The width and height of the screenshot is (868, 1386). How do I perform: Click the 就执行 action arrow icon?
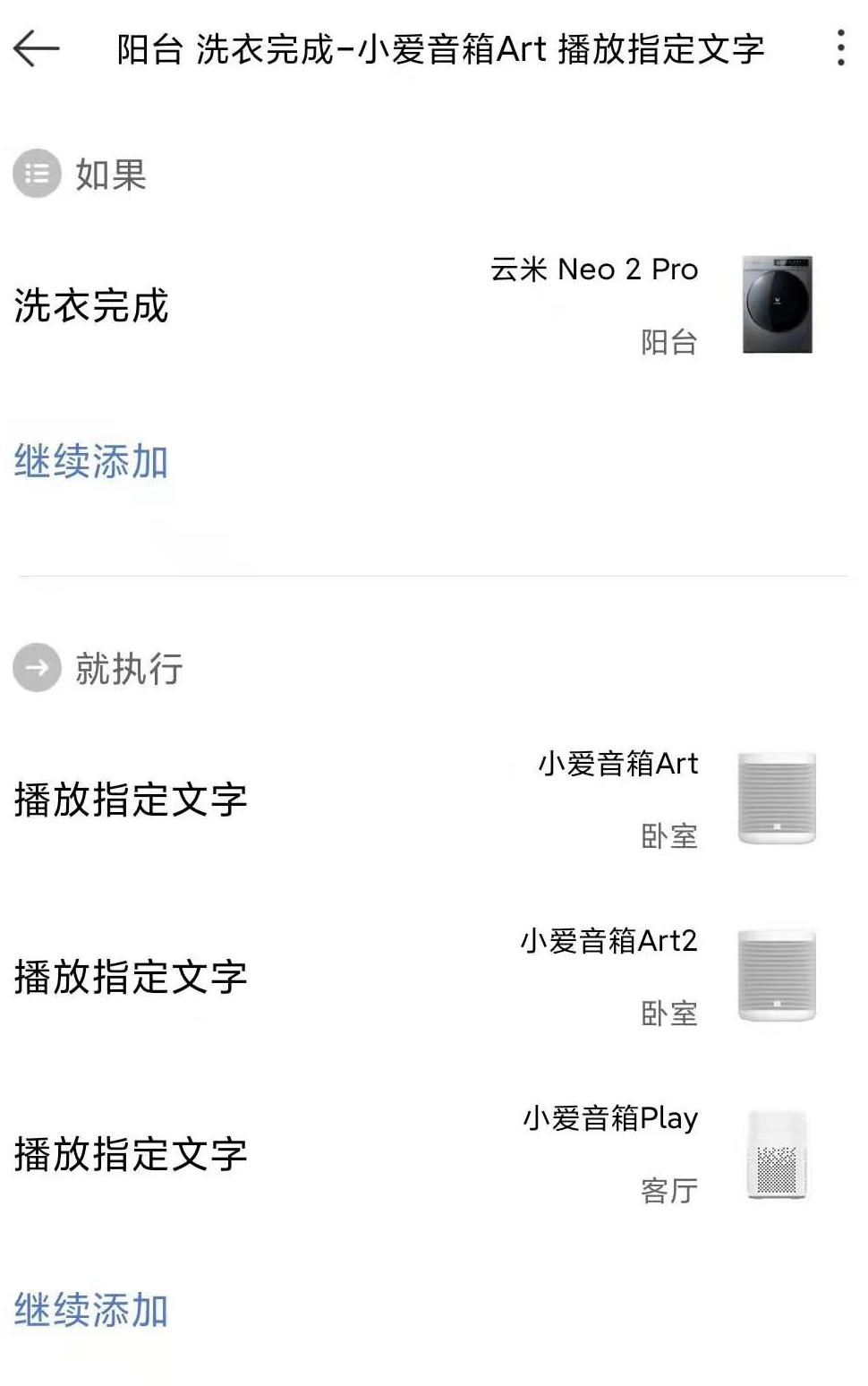[x=37, y=669]
